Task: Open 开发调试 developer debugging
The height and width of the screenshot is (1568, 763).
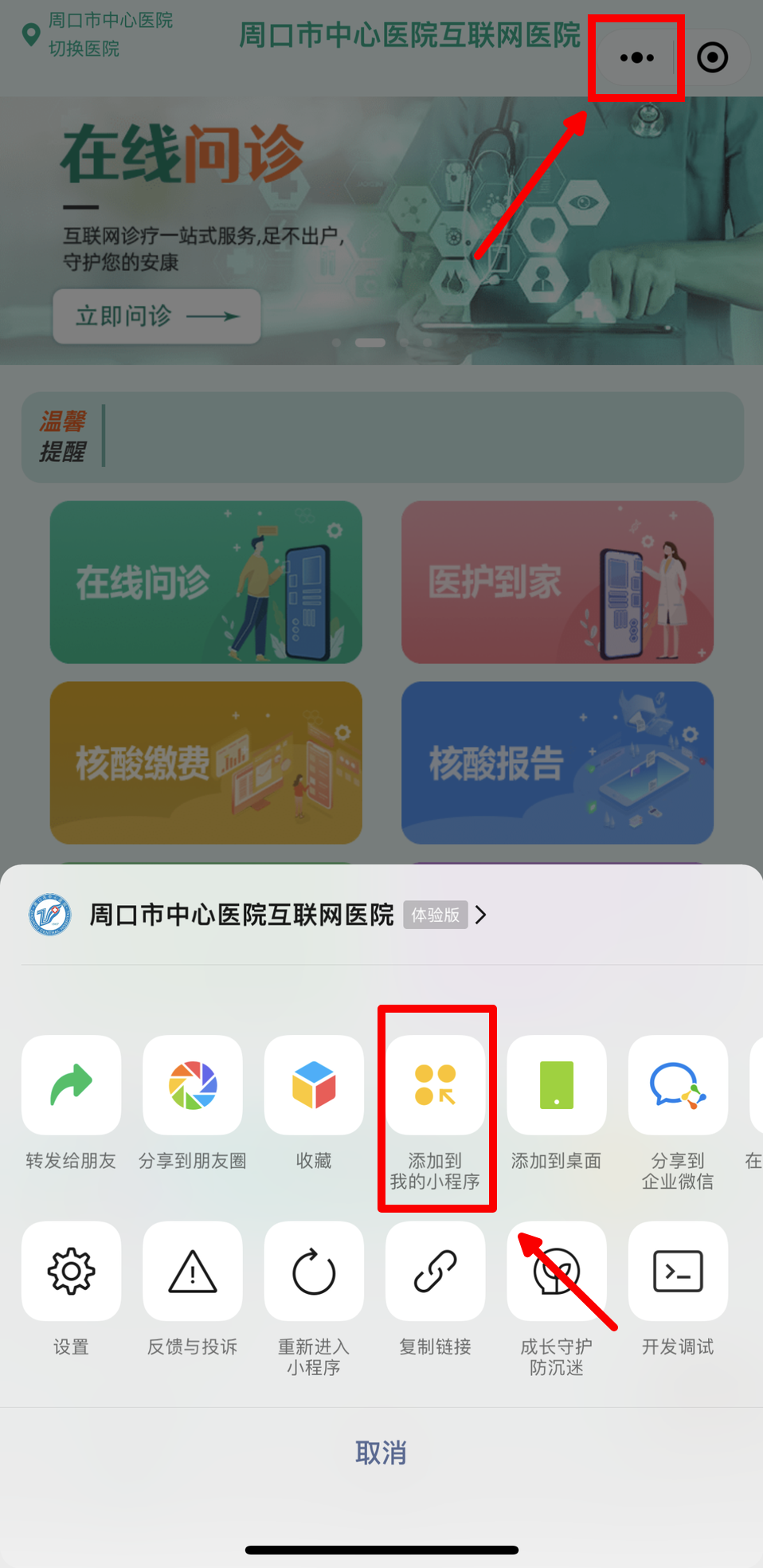Action: click(678, 1271)
